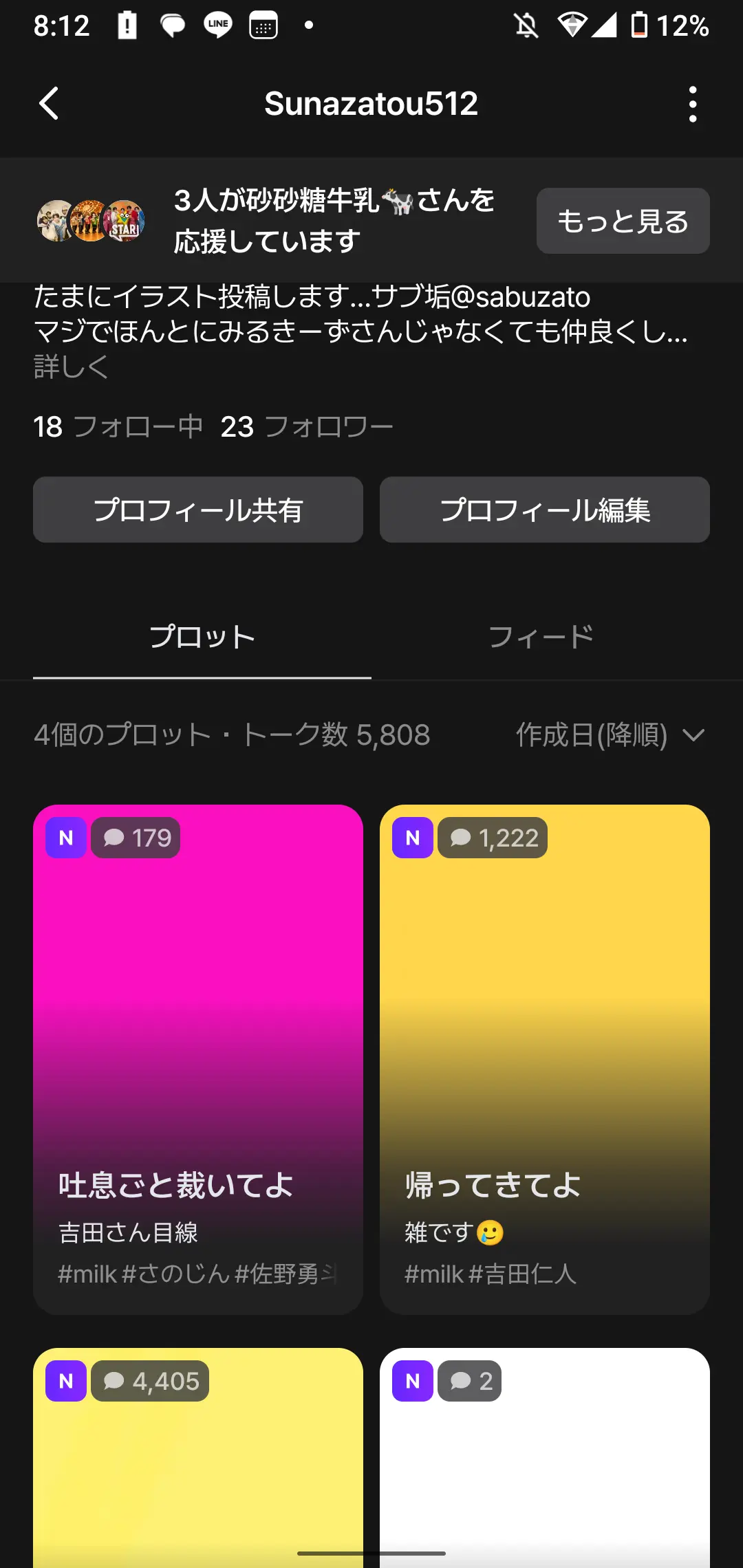
Task: Open the plot 帰ってきてよ
Action: click(545, 1059)
